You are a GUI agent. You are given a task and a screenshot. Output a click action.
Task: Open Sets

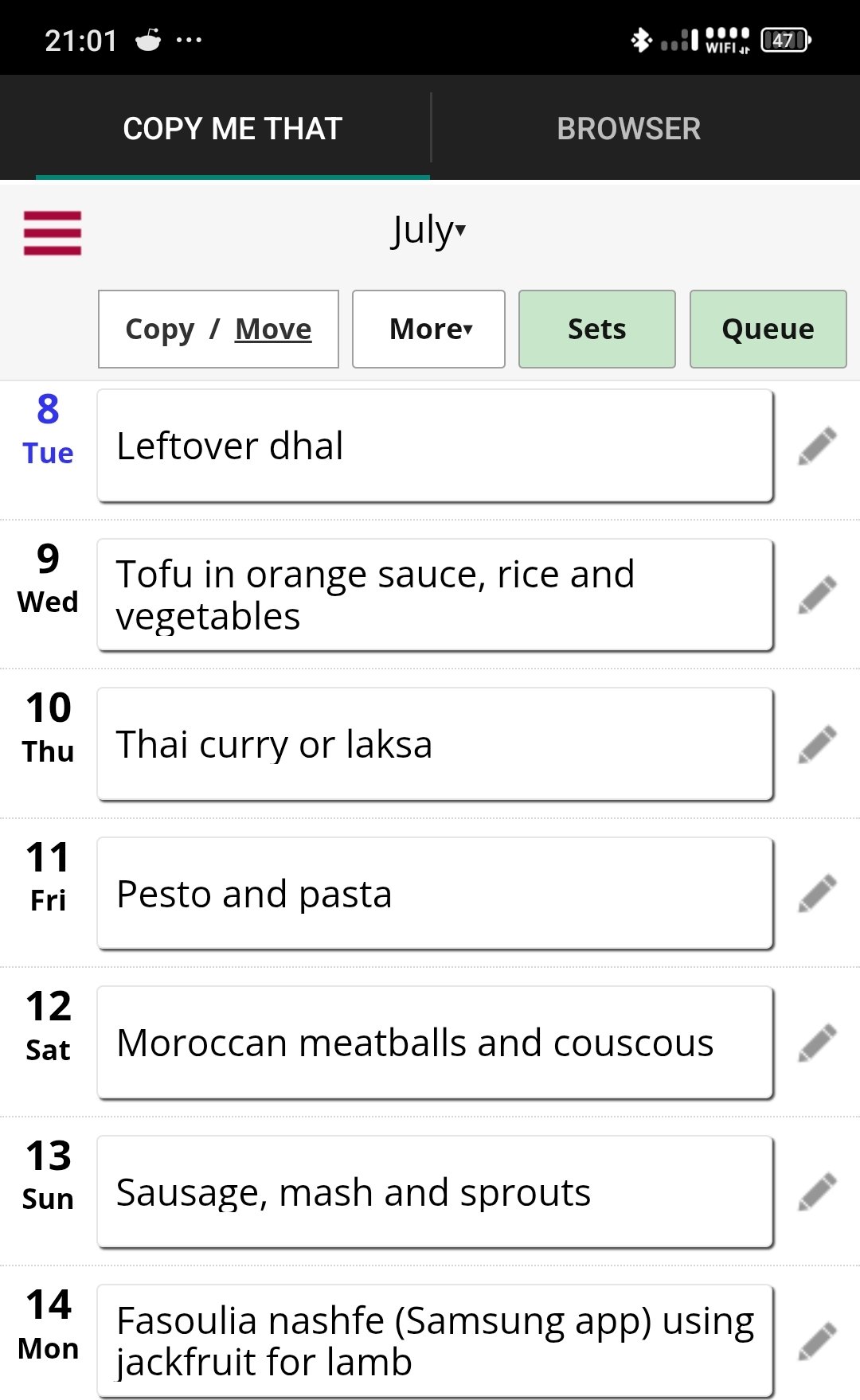(x=597, y=329)
